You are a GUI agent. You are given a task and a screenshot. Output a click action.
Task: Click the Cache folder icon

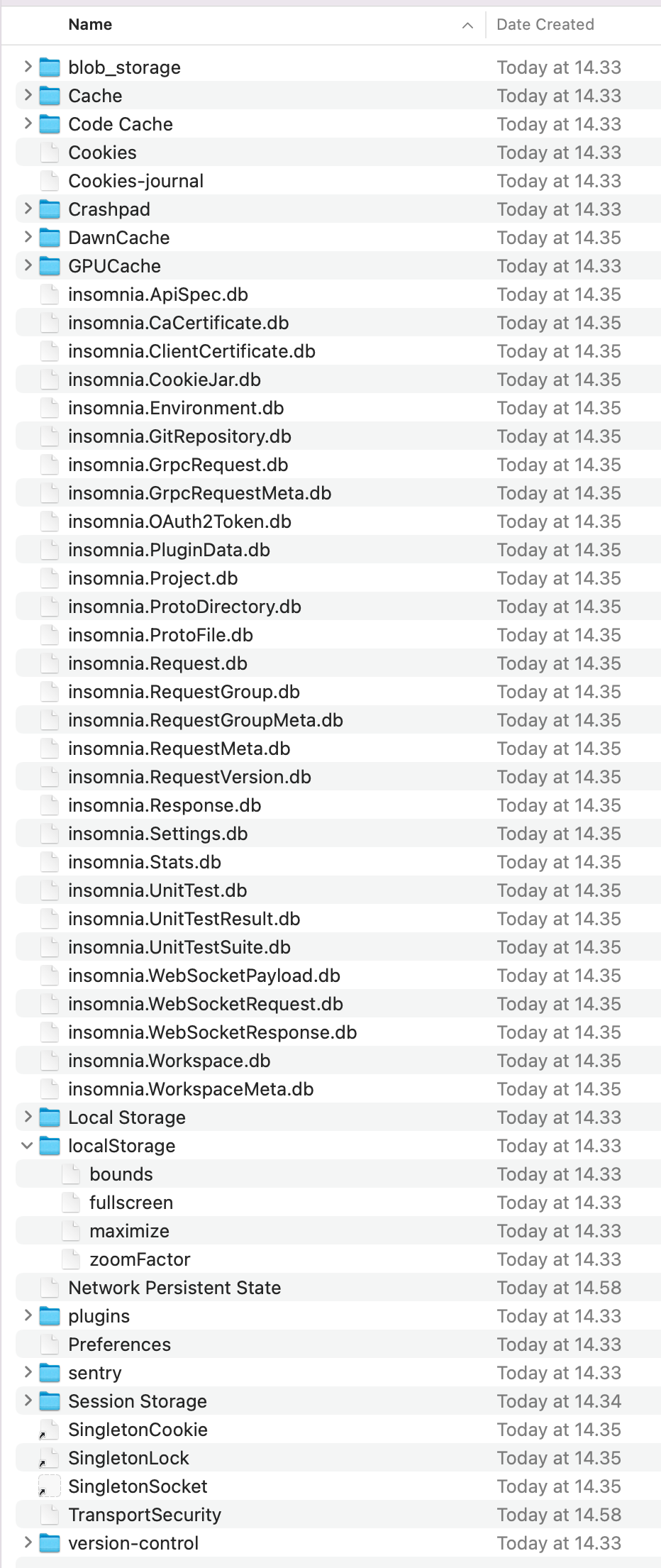(49, 95)
